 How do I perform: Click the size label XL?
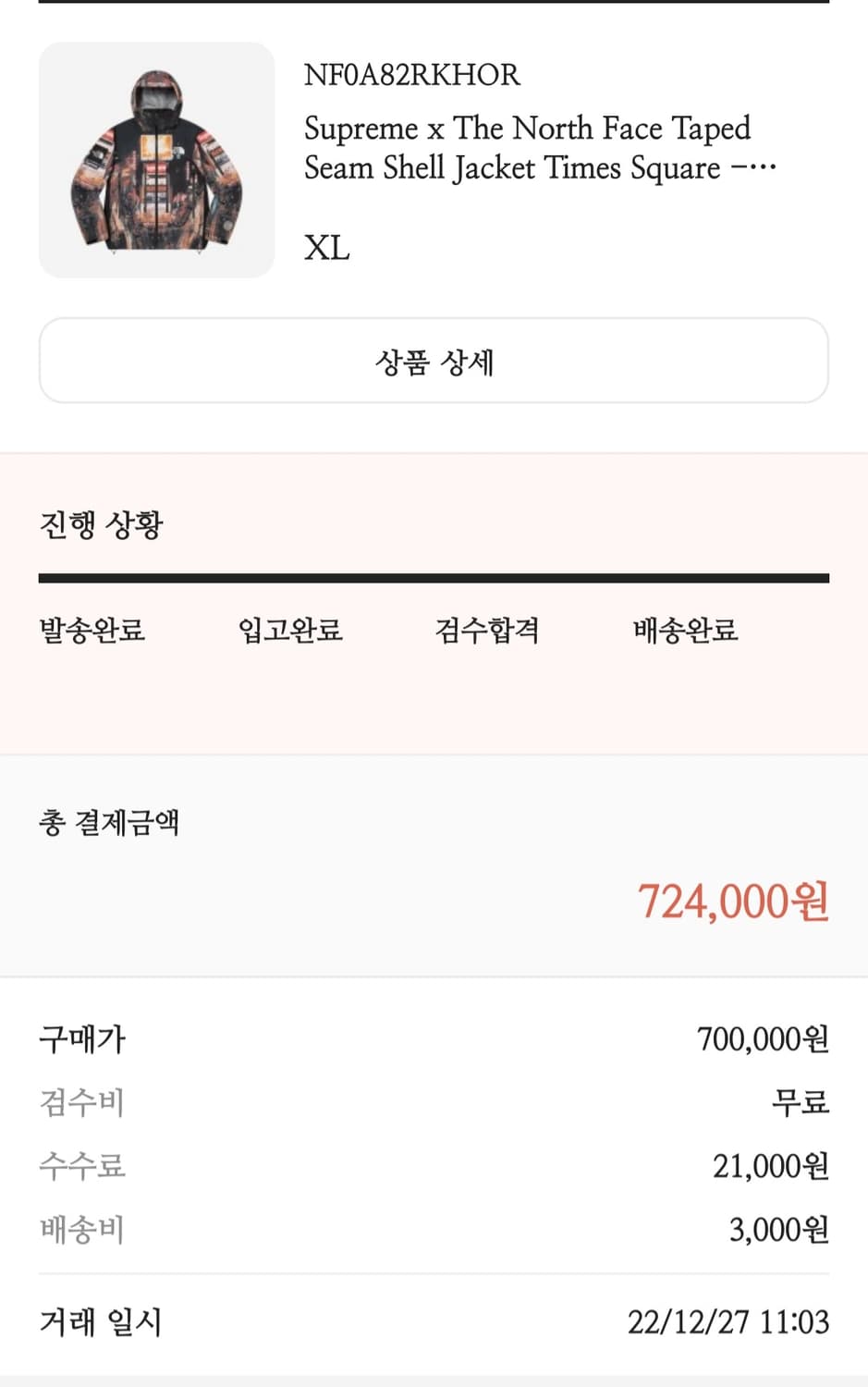coord(327,248)
